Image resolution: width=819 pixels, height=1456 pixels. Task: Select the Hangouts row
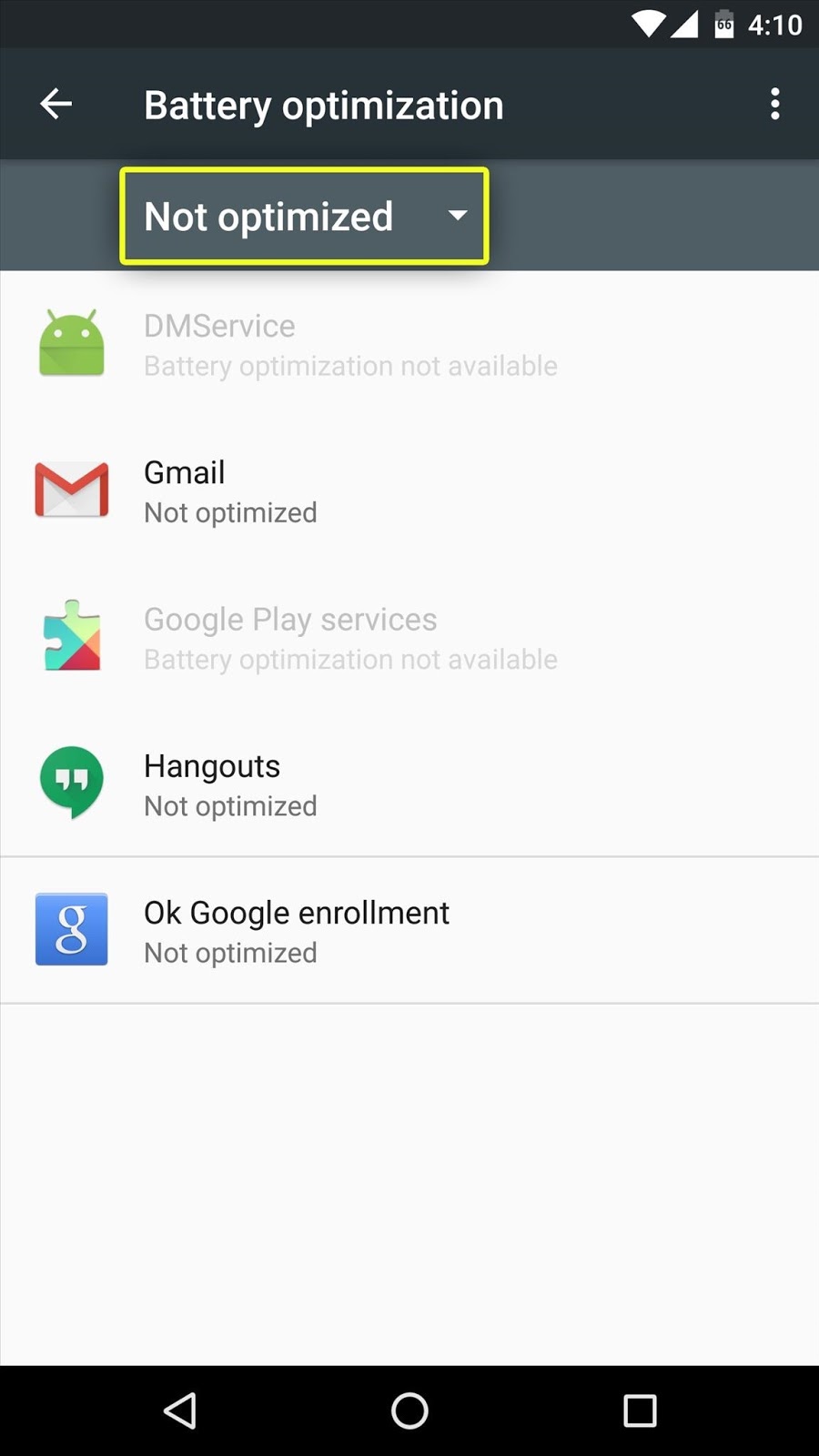click(x=409, y=784)
